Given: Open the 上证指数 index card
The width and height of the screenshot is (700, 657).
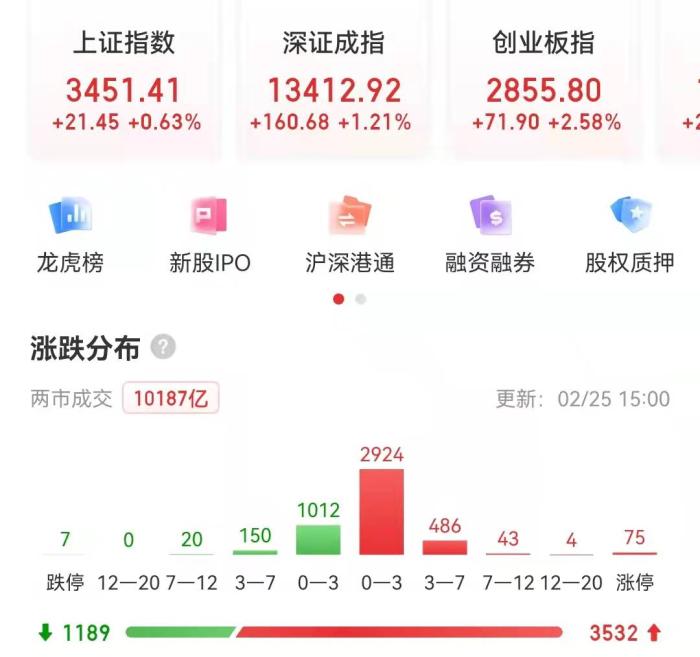Looking at the screenshot, I should 125,85.
